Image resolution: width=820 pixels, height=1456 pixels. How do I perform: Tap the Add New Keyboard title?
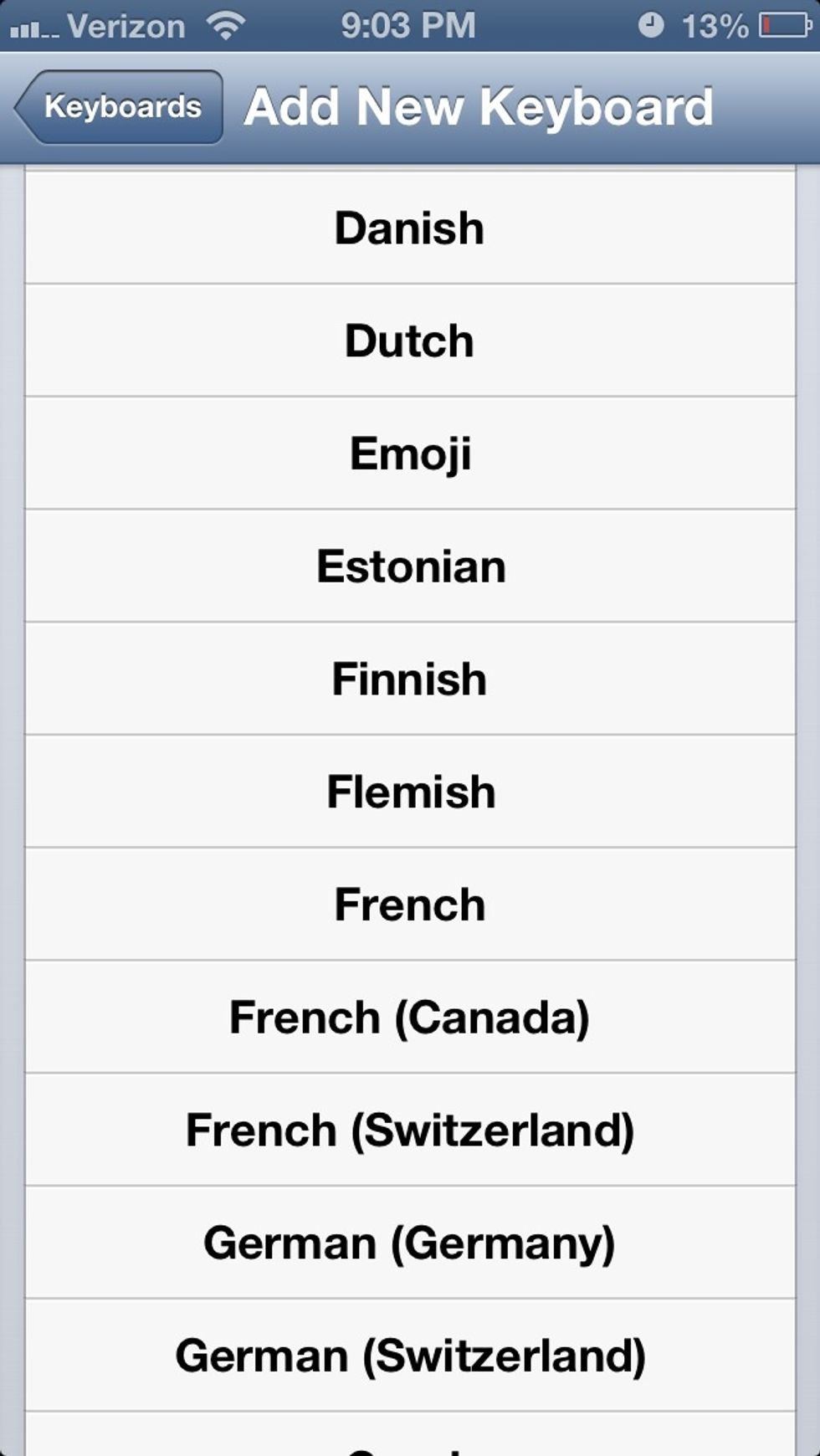478,105
